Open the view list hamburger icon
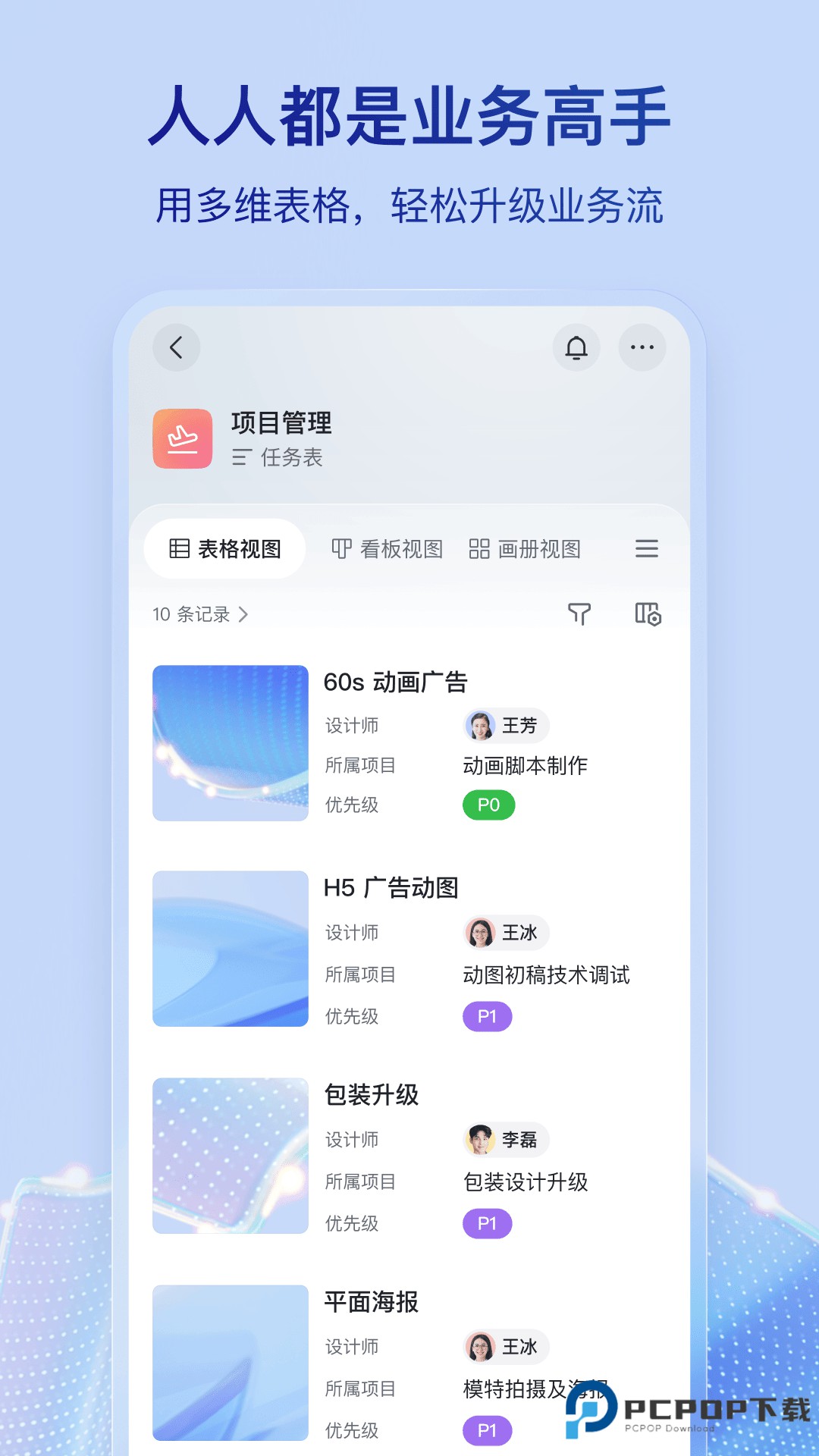Viewport: 819px width, 1456px height. [x=646, y=549]
